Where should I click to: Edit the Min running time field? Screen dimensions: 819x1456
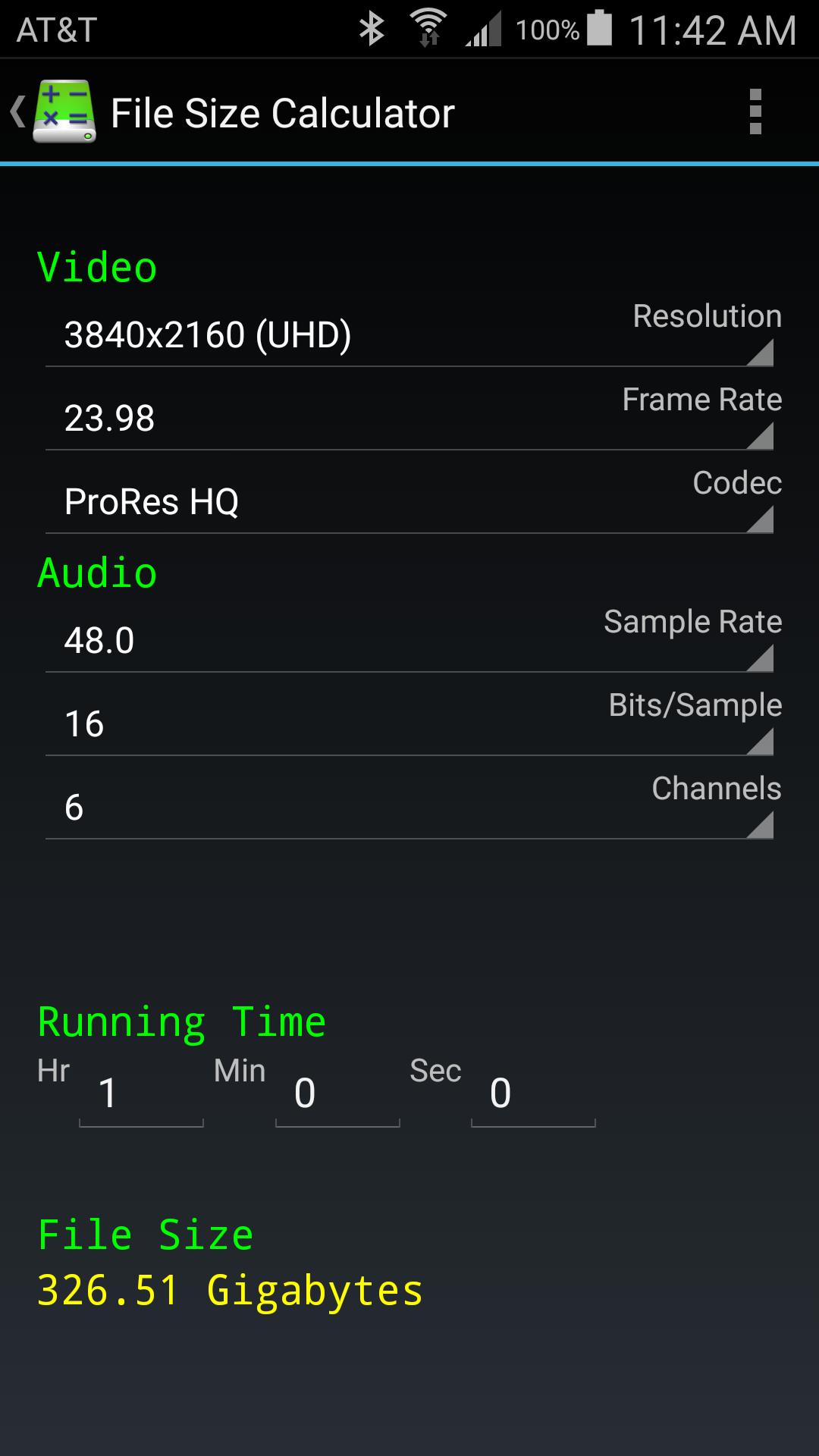tap(337, 1094)
